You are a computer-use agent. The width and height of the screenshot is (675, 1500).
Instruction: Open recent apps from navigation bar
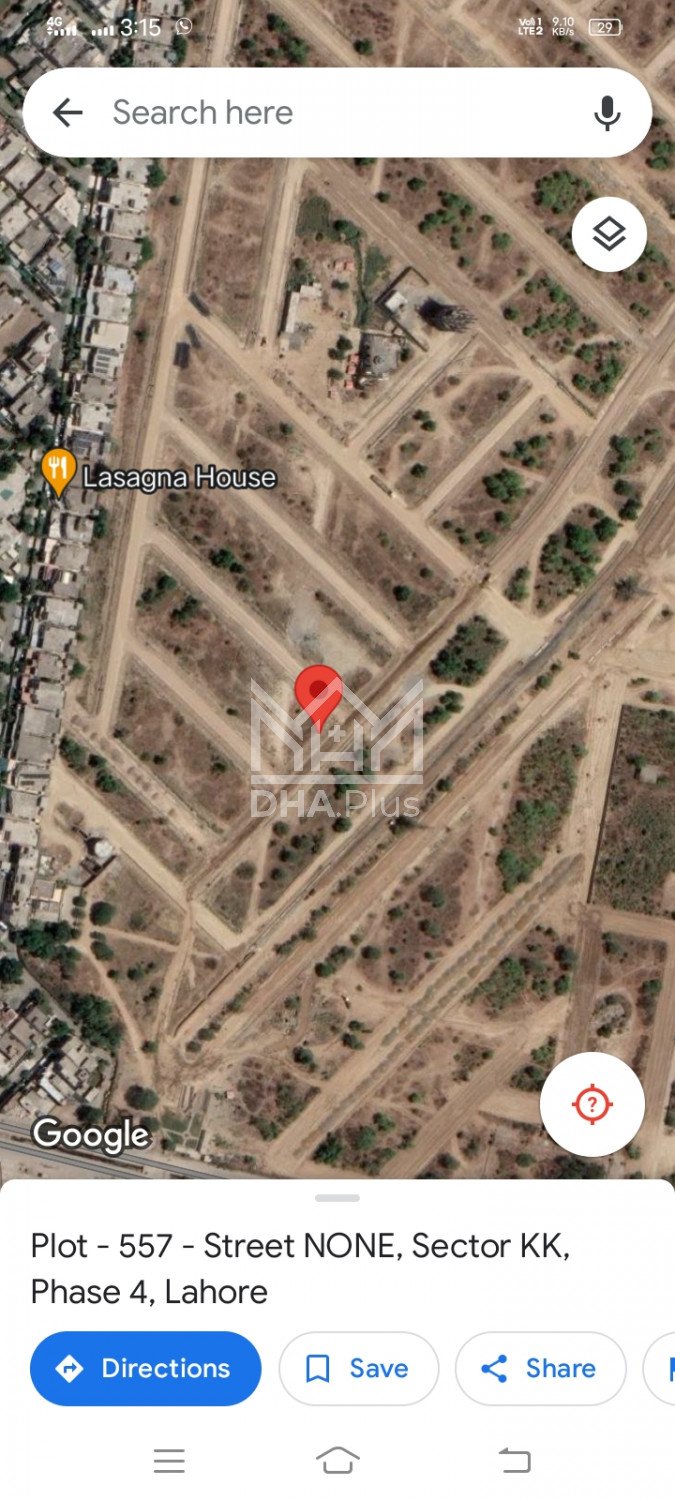click(x=169, y=1461)
